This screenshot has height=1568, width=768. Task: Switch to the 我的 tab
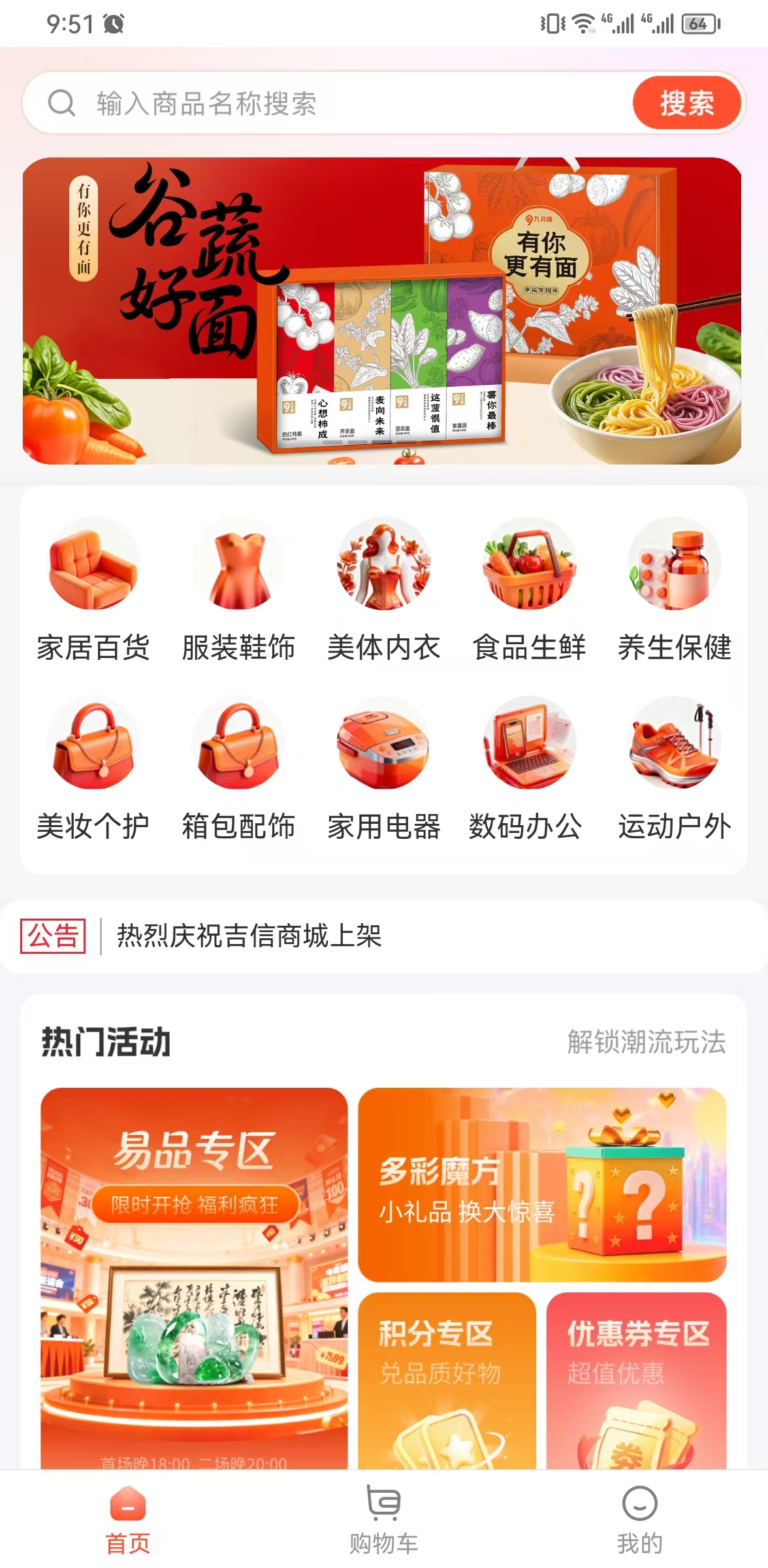639,1520
